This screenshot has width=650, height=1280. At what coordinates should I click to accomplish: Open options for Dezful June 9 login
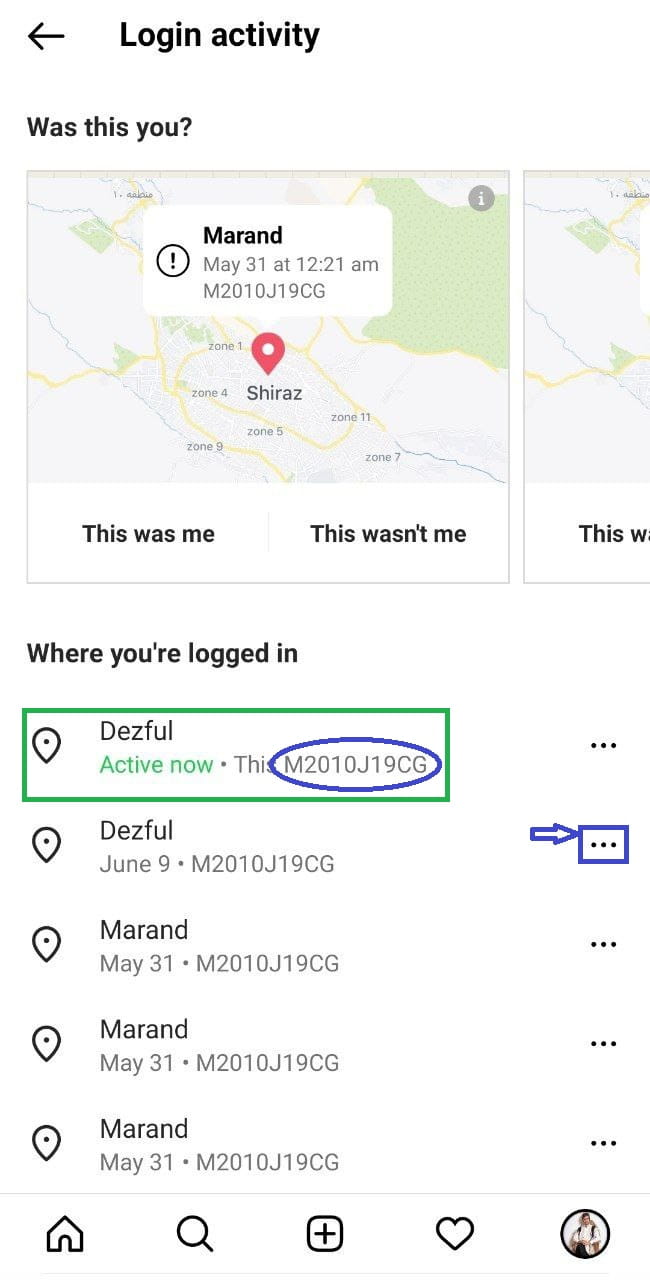pos(603,845)
